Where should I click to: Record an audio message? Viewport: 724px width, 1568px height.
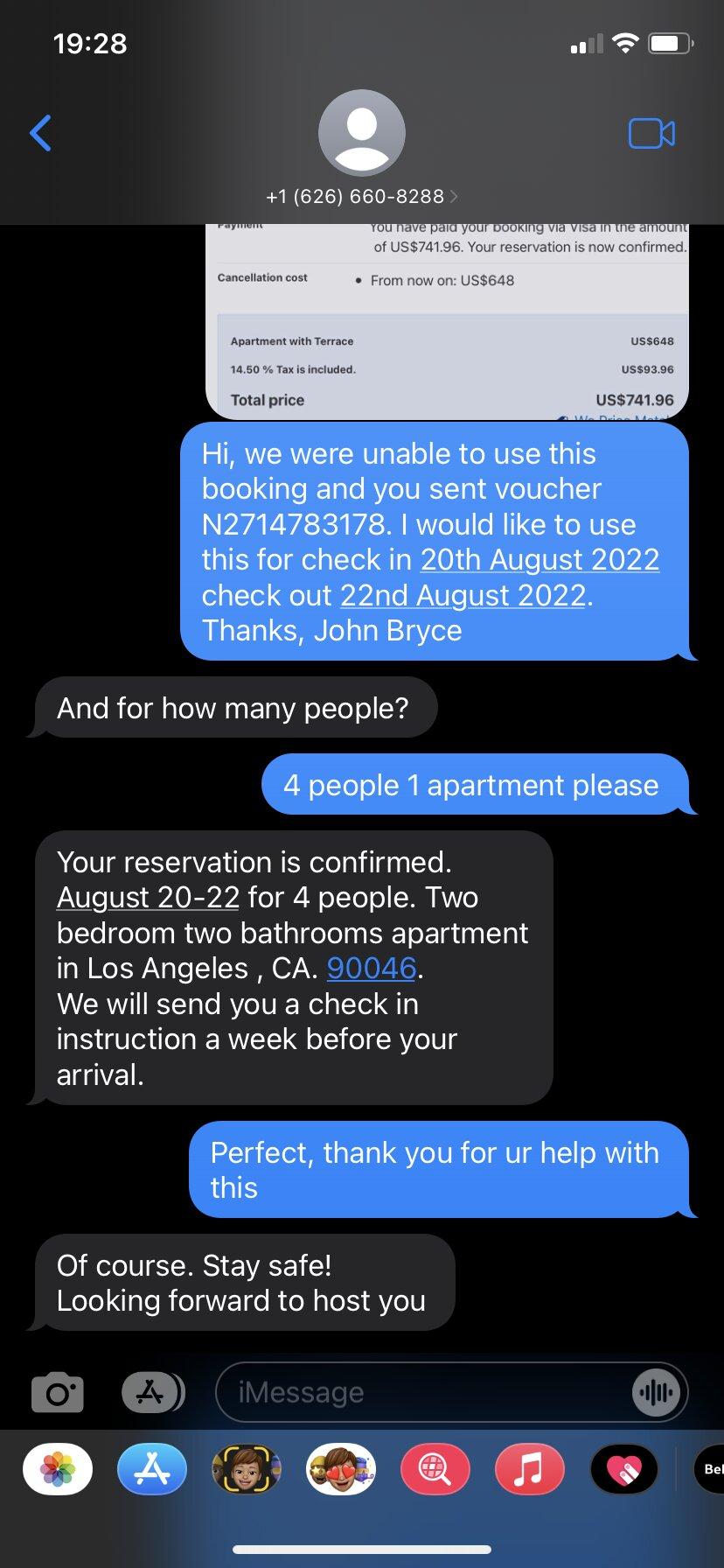(656, 1392)
